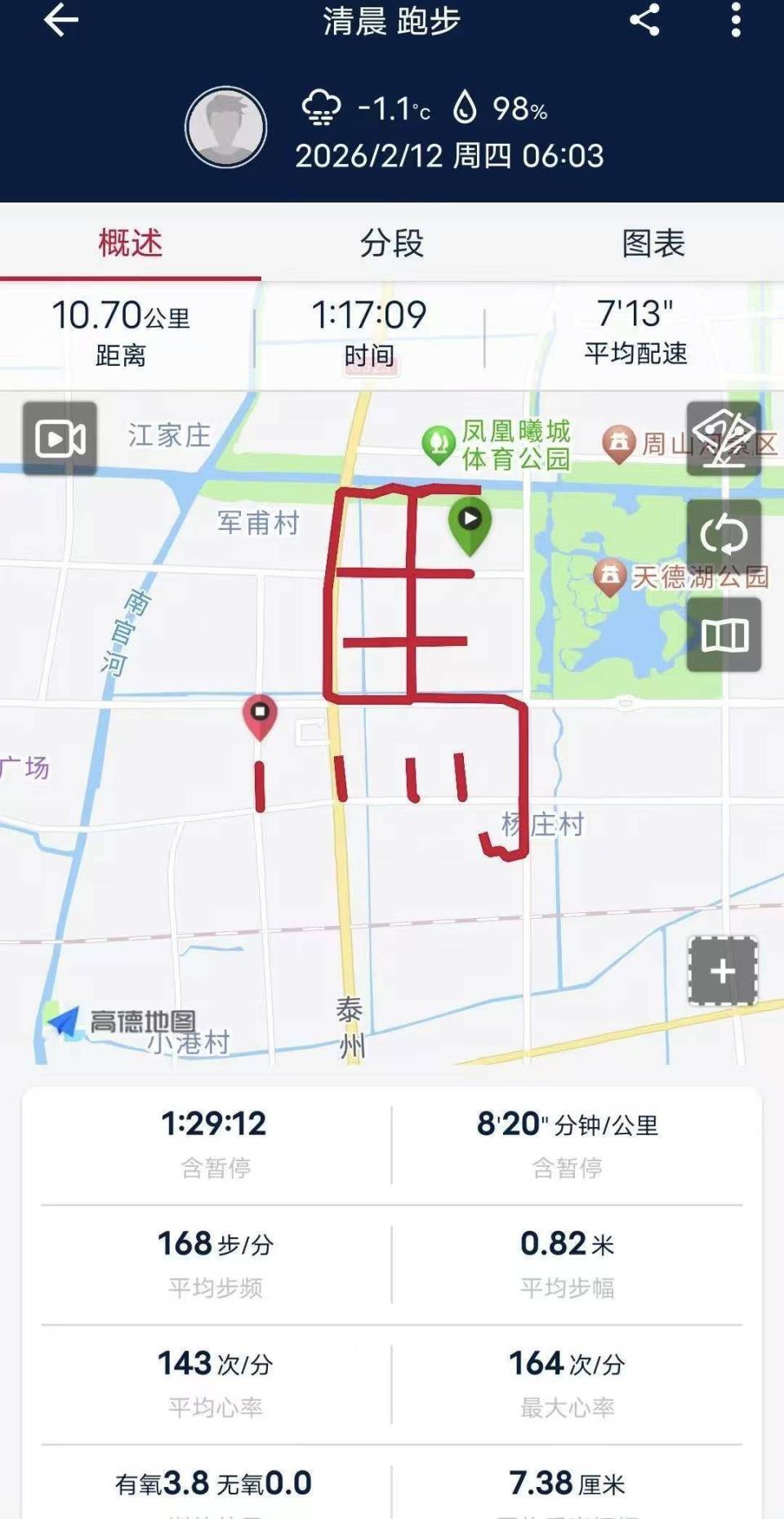Switch to the 分段 tab

392,243
